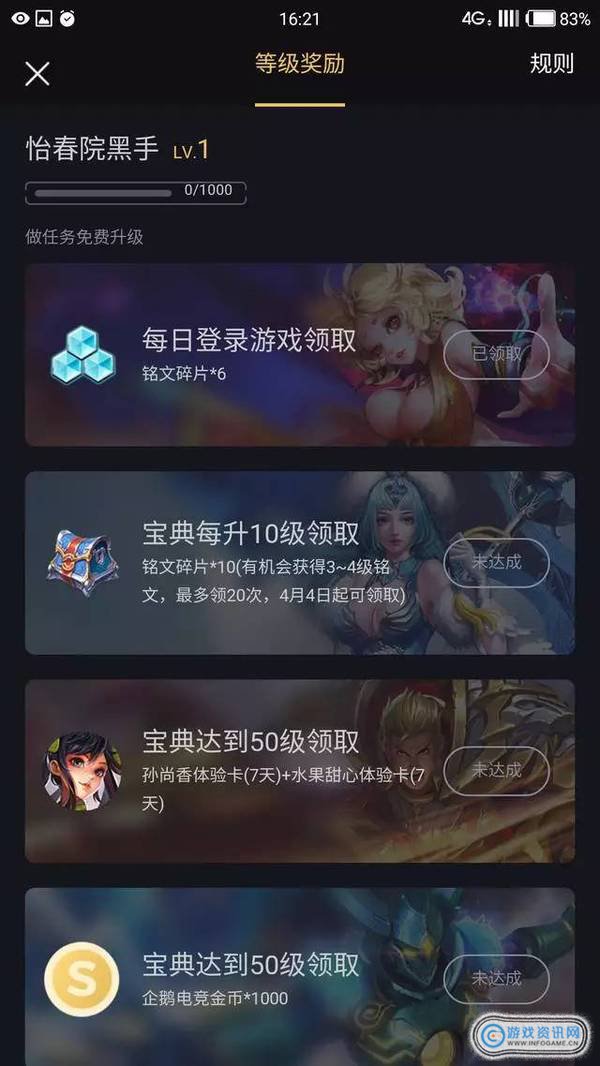This screenshot has height=1066, width=600.
Task: Tap 未达成 on 企鹅电竞金币 reward
Action: coord(496,978)
